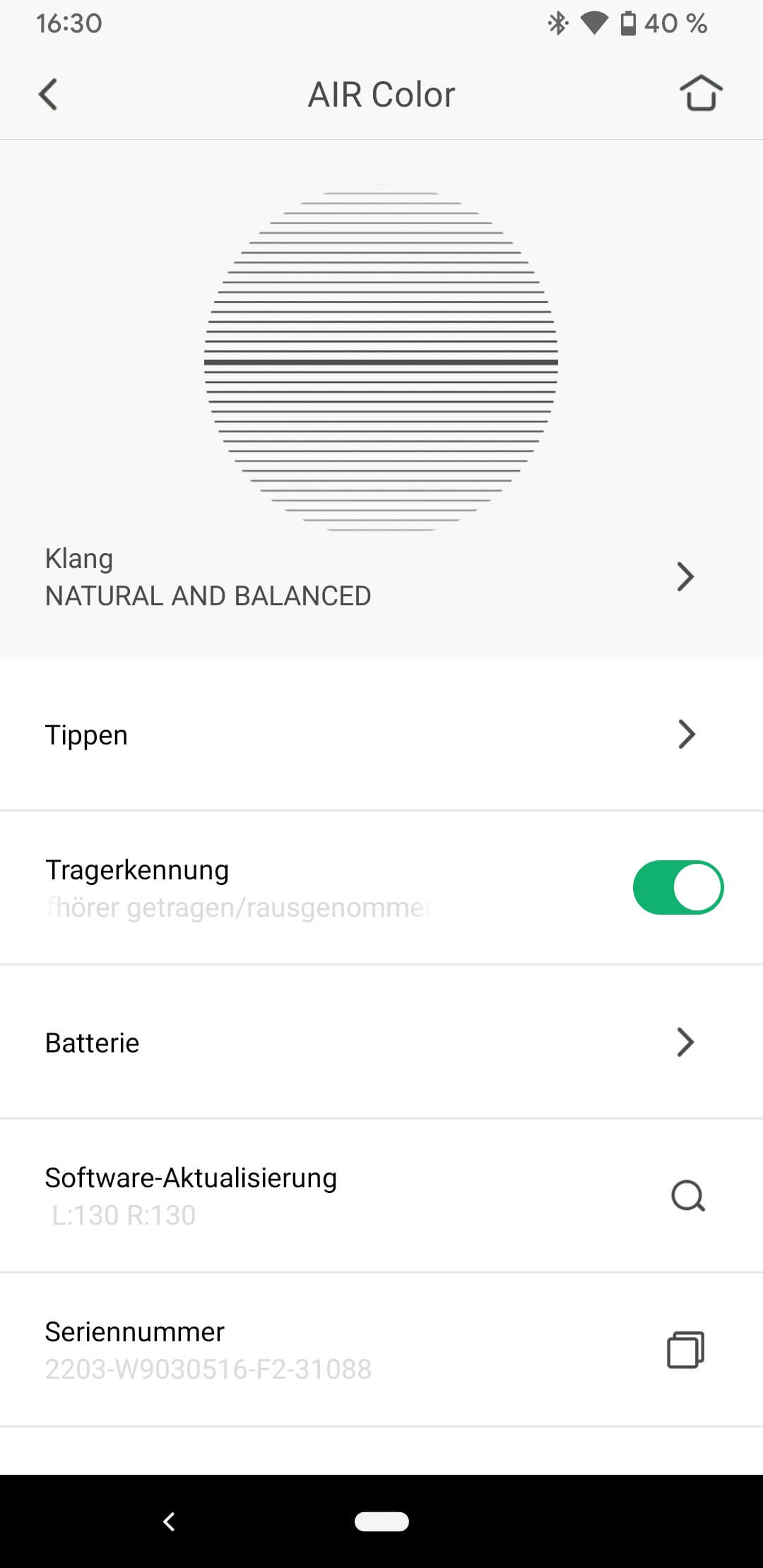Copy the Seriennummer with the copy icon

coord(685,1350)
